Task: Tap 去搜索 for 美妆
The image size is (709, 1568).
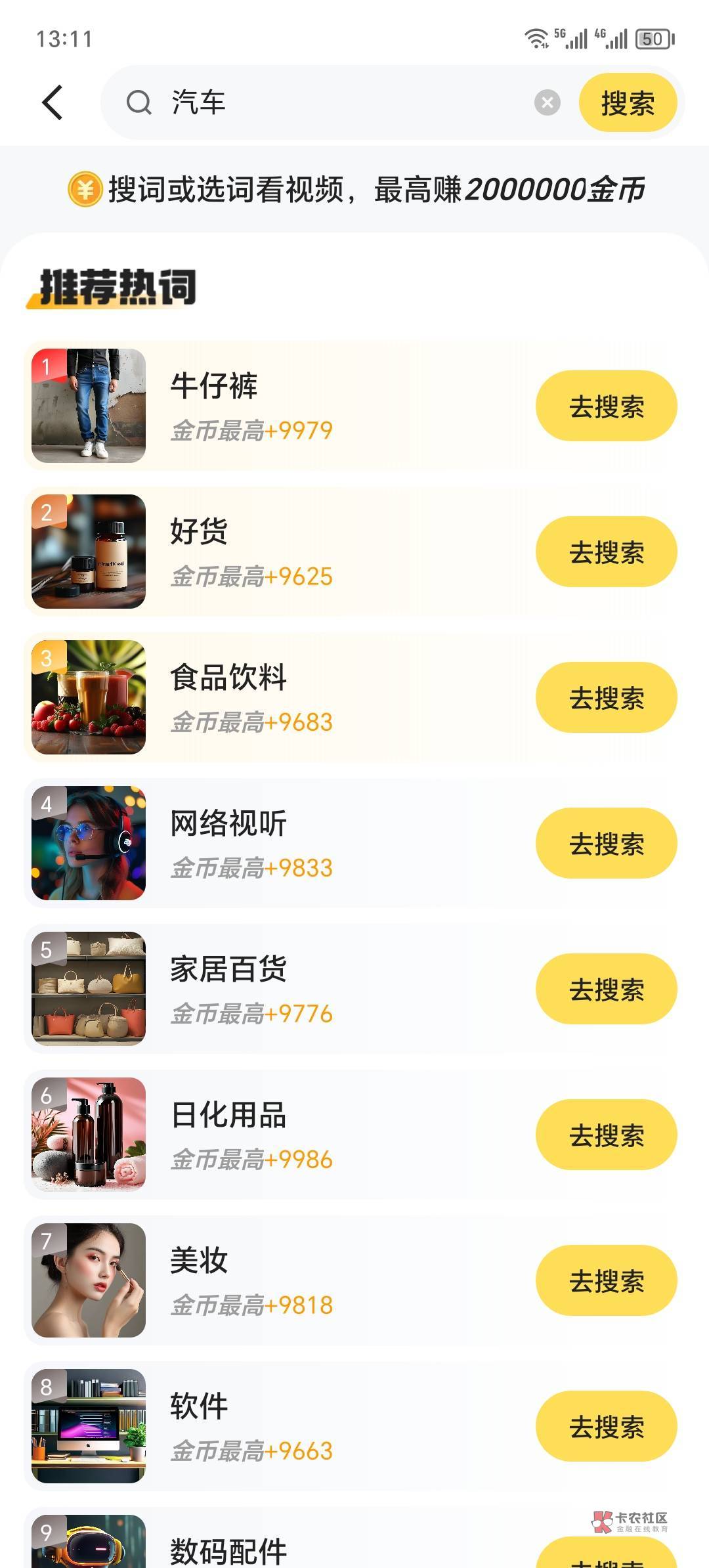Action: 607,1280
